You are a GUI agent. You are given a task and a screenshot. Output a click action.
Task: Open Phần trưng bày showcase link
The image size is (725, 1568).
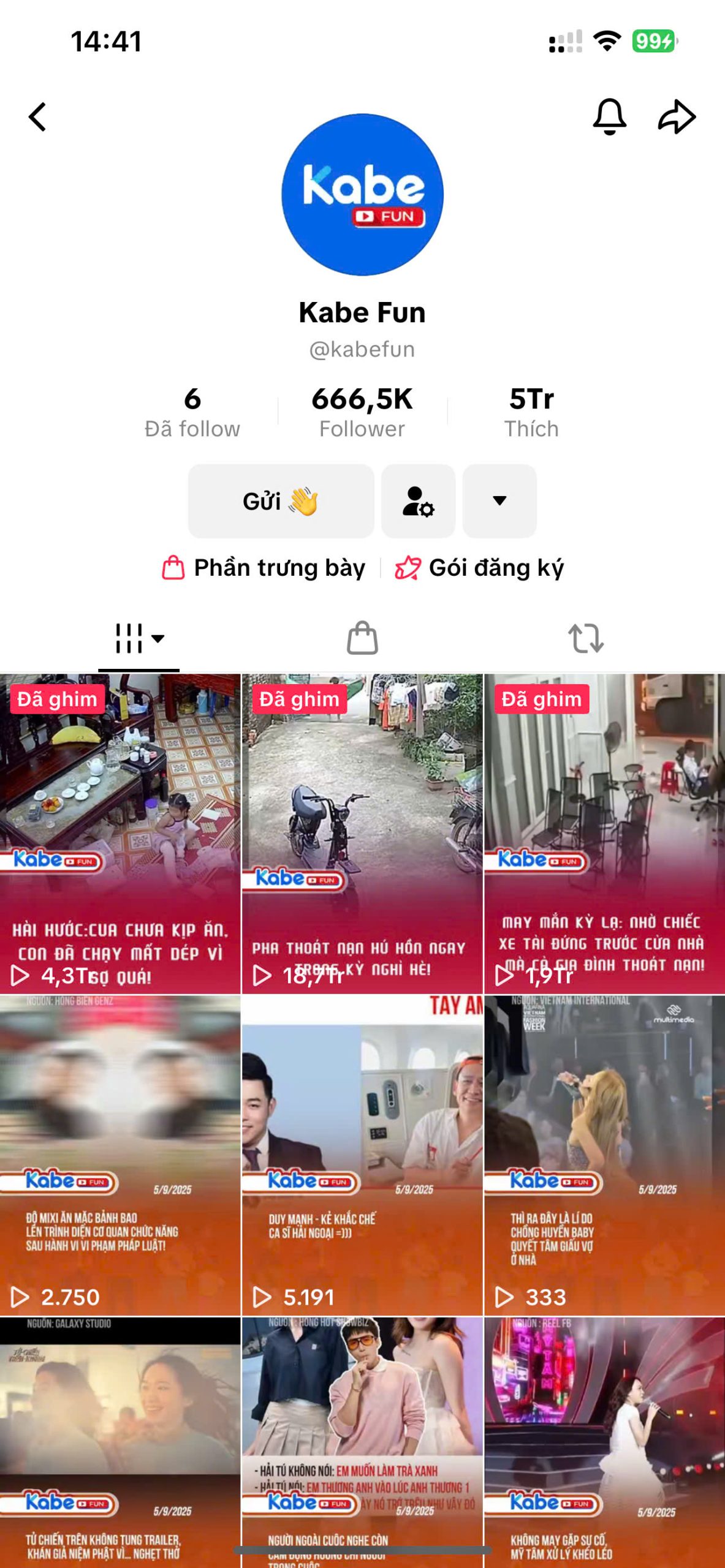[x=264, y=568]
